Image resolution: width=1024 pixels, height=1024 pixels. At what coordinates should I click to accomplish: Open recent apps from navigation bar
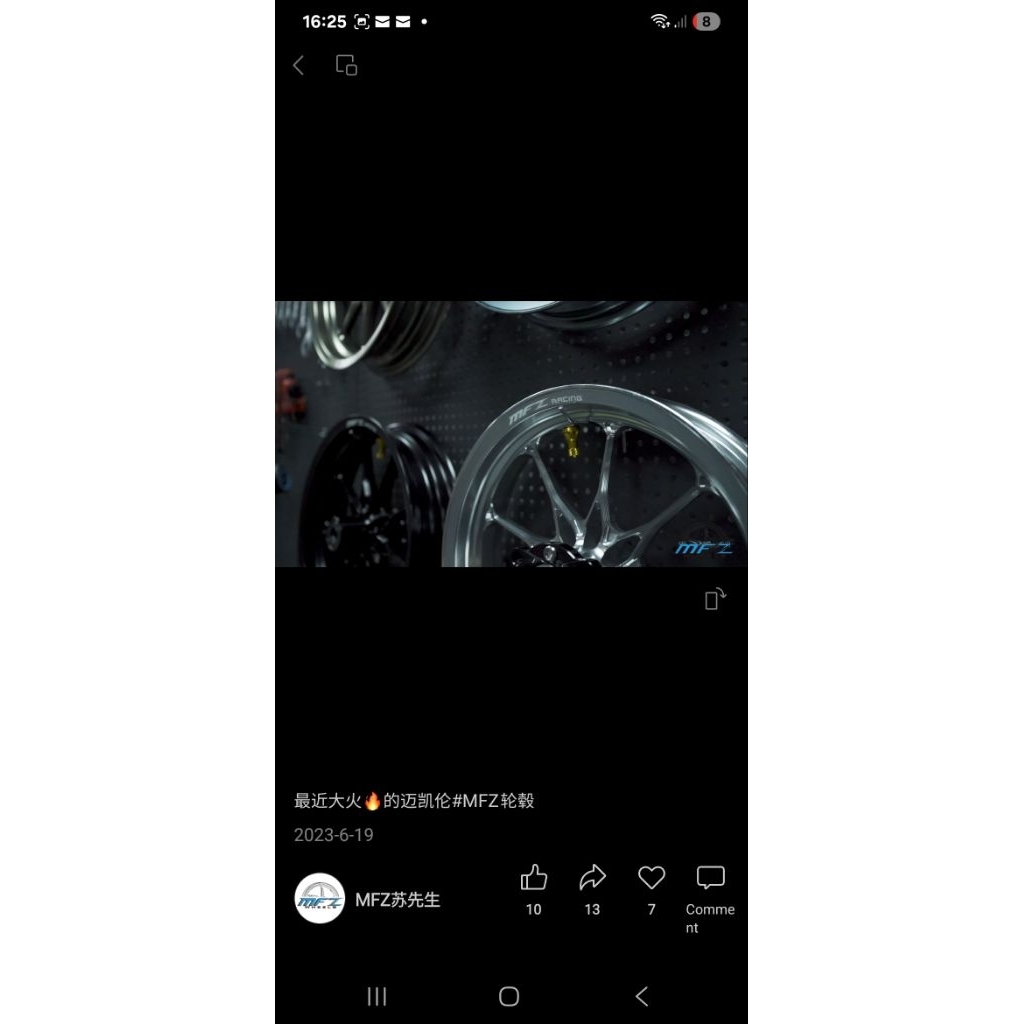(377, 996)
